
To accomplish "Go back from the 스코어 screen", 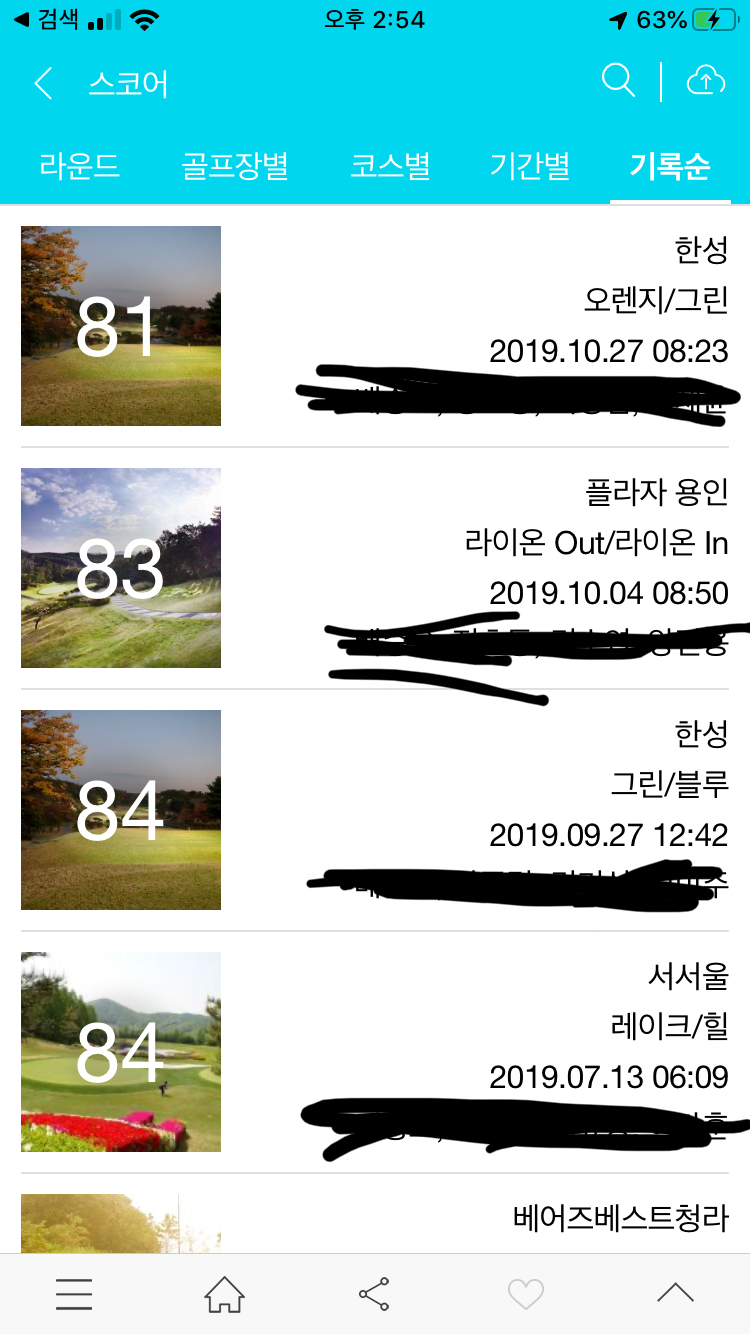I will pos(43,84).
